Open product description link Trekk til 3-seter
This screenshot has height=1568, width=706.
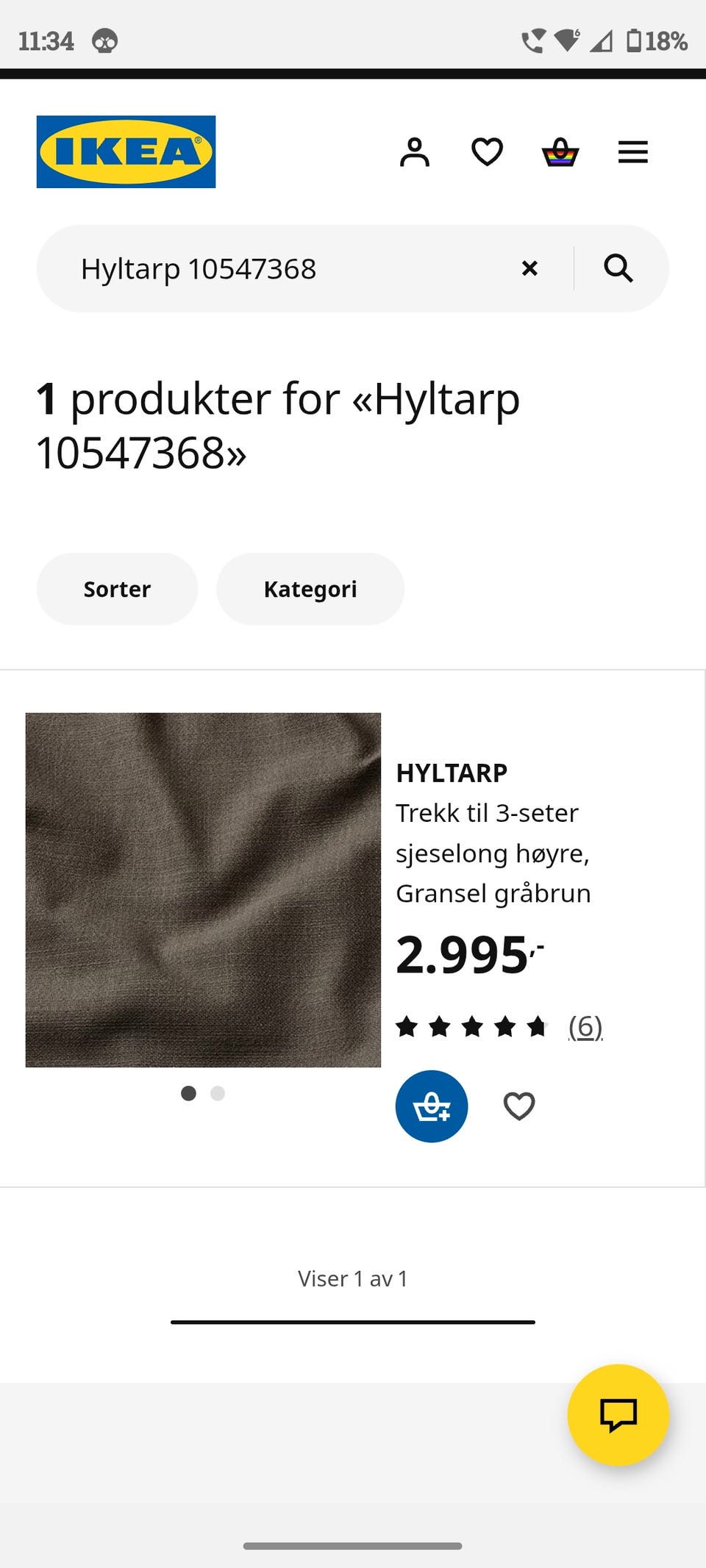pos(488,812)
